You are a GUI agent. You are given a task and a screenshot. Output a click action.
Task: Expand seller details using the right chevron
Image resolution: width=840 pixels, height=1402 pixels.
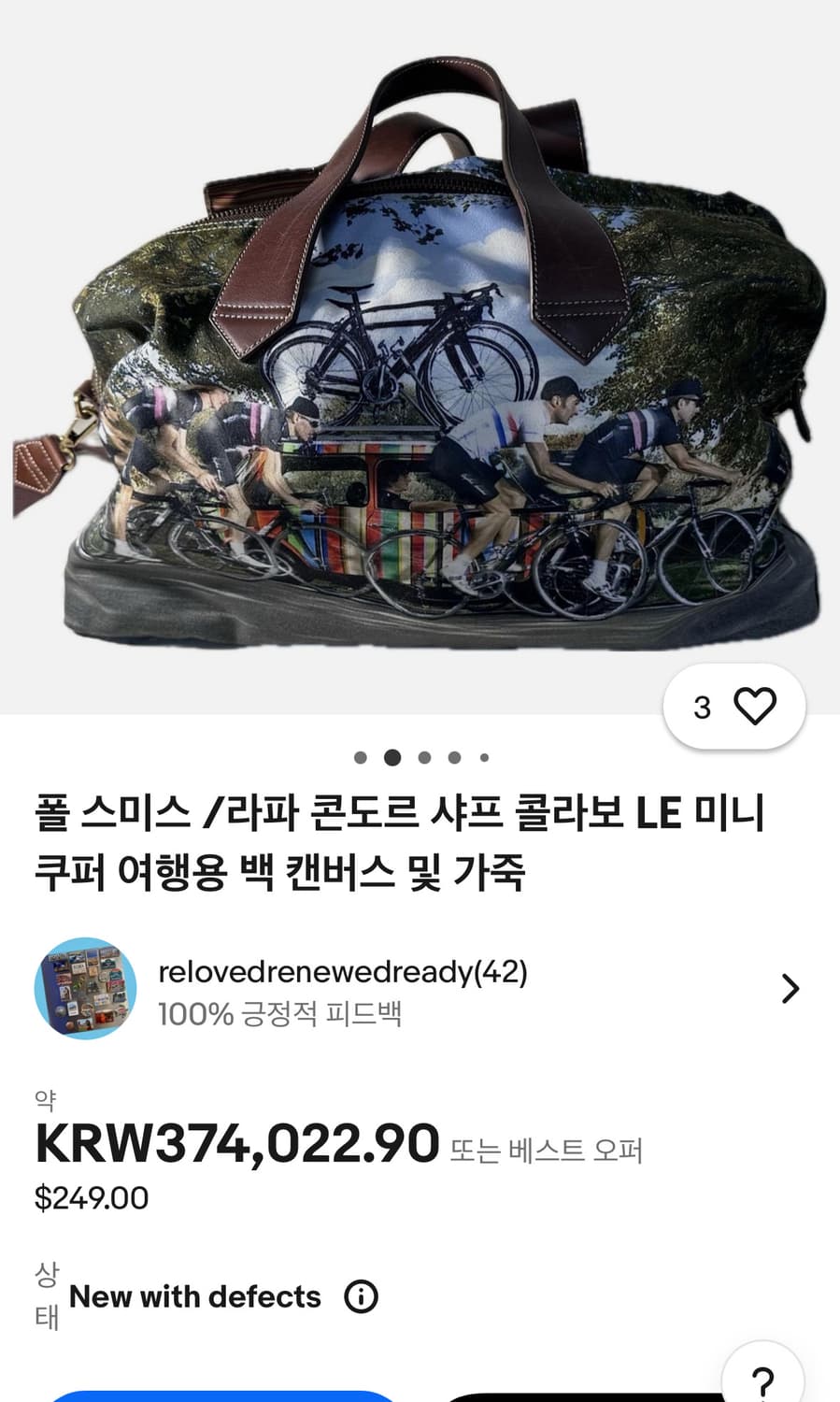pyautogui.click(x=793, y=988)
